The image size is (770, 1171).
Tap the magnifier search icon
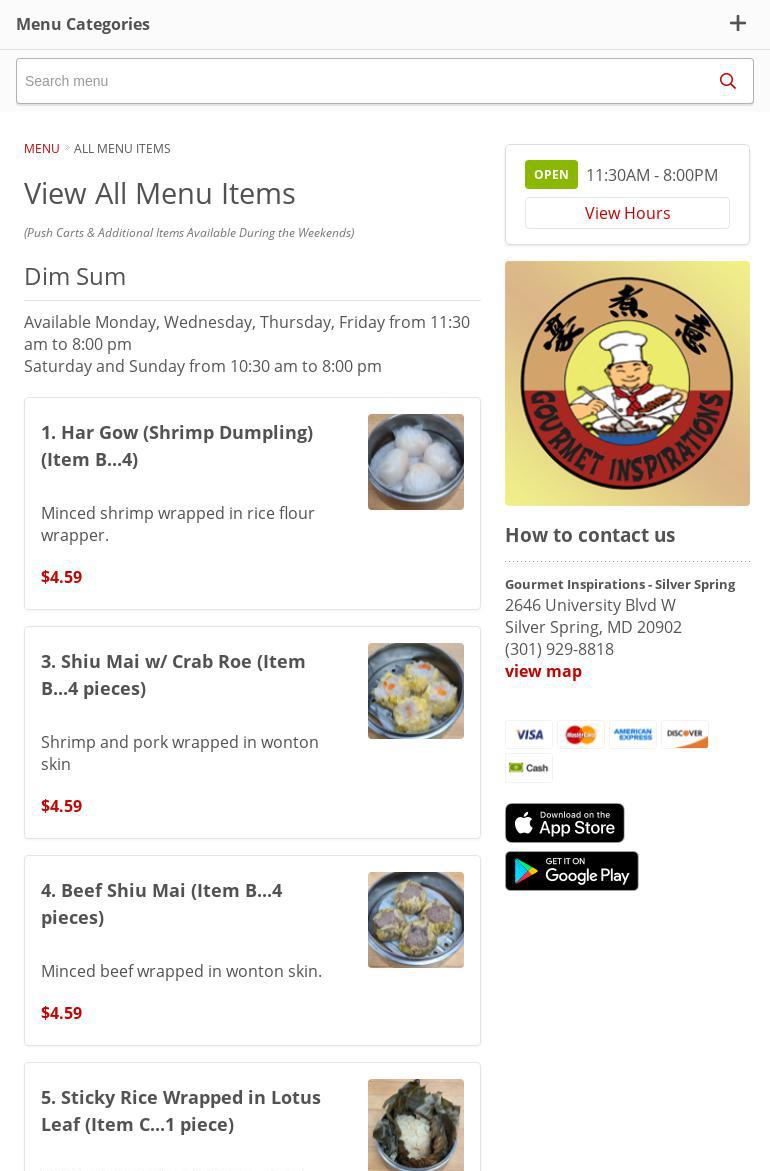(x=728, y=81)
